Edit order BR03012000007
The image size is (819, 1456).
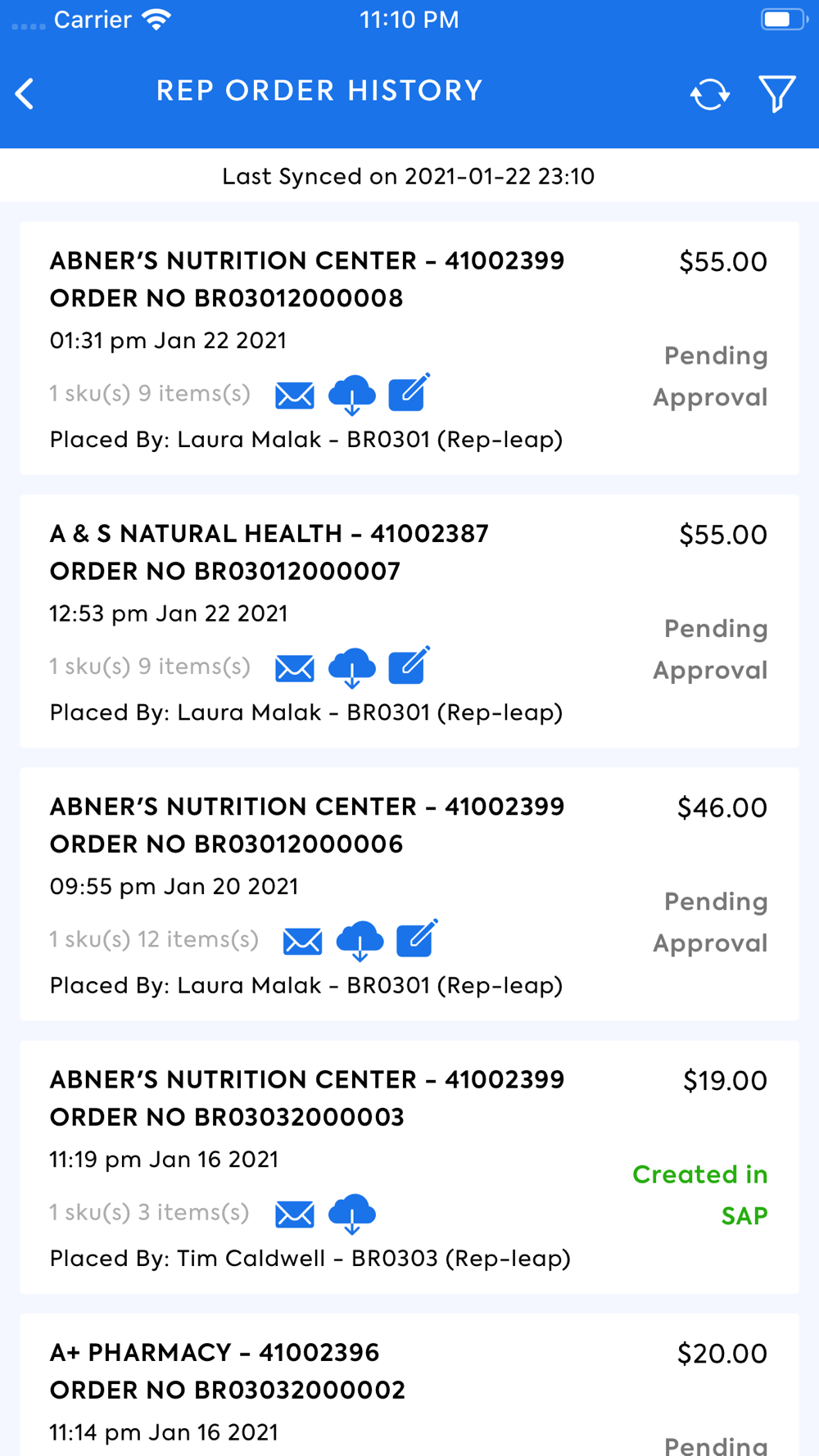tap(409, 665)
